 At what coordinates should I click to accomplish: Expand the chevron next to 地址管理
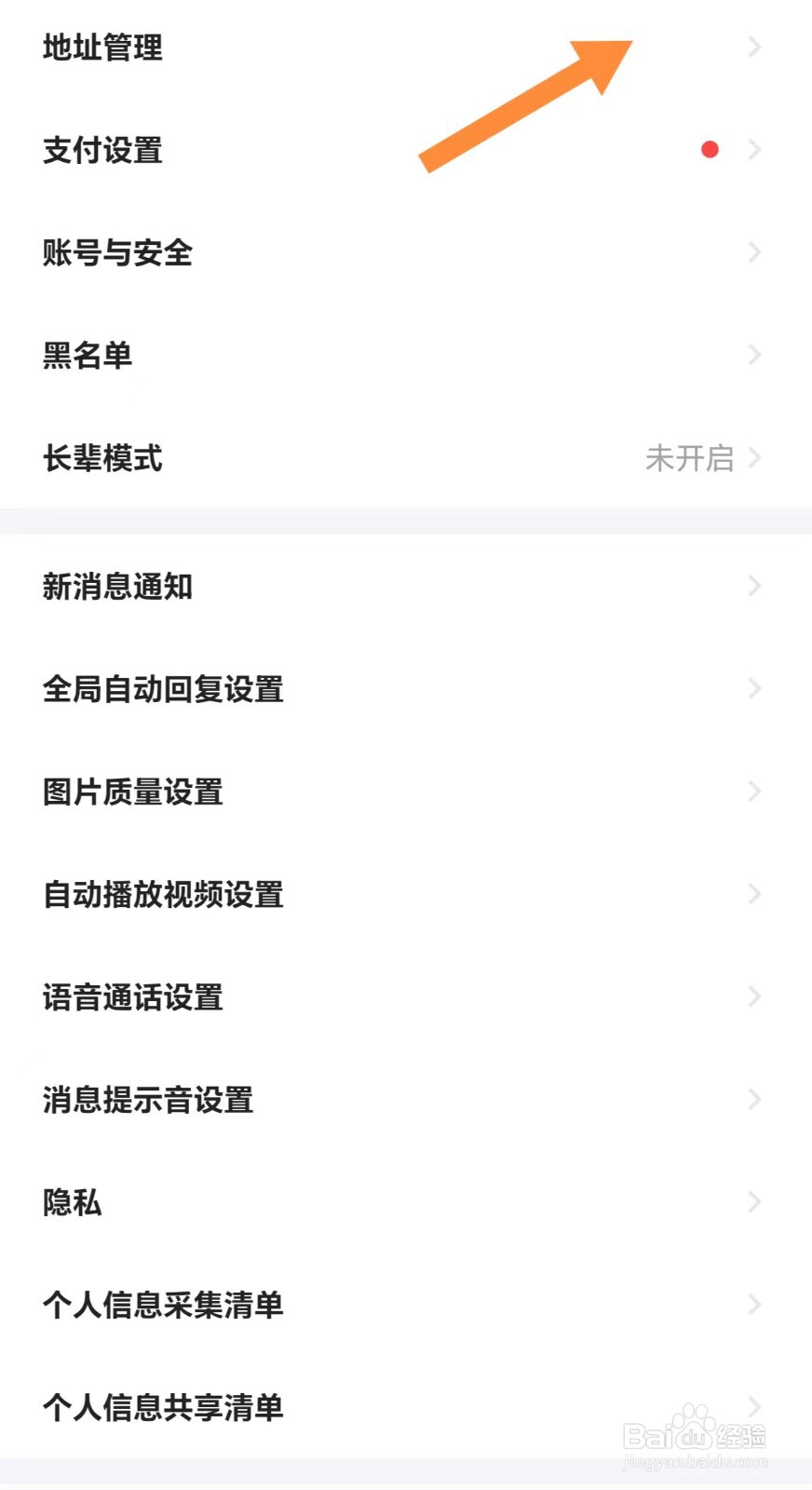pos(754,47)
